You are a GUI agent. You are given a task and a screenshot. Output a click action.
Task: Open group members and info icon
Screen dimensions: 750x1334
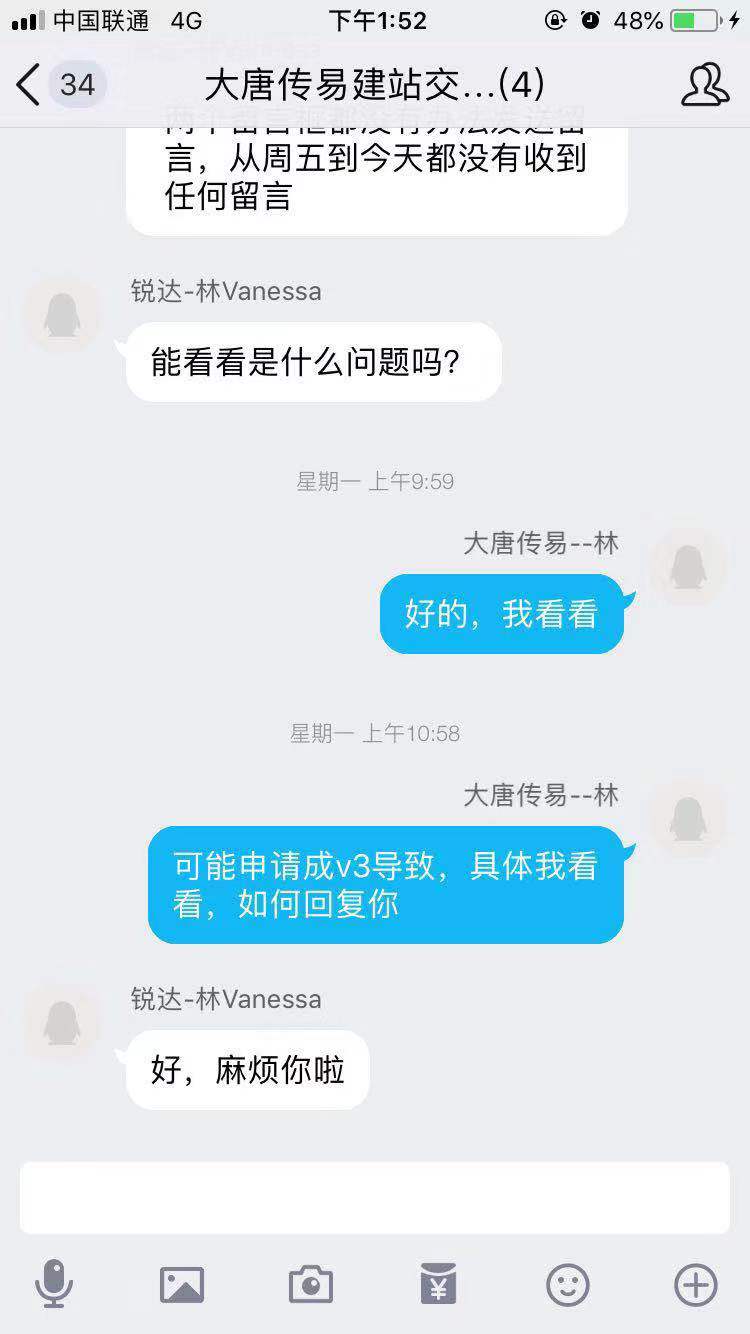(704, 85)
